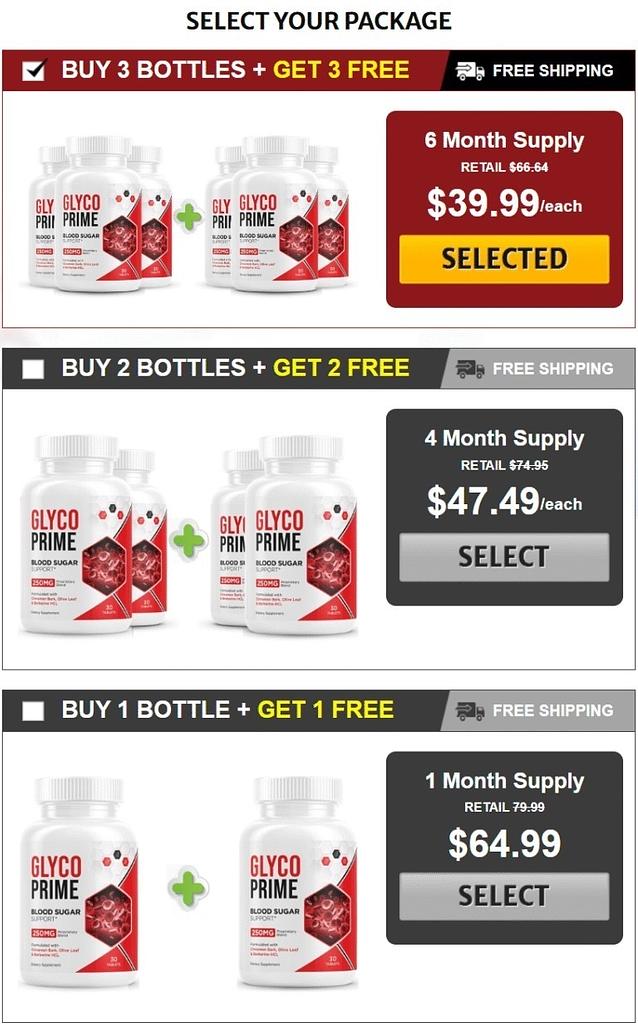This screenshot has width=638, height=1024.
Task: Select the 1 Month Supply package
Action: (503, 896)
